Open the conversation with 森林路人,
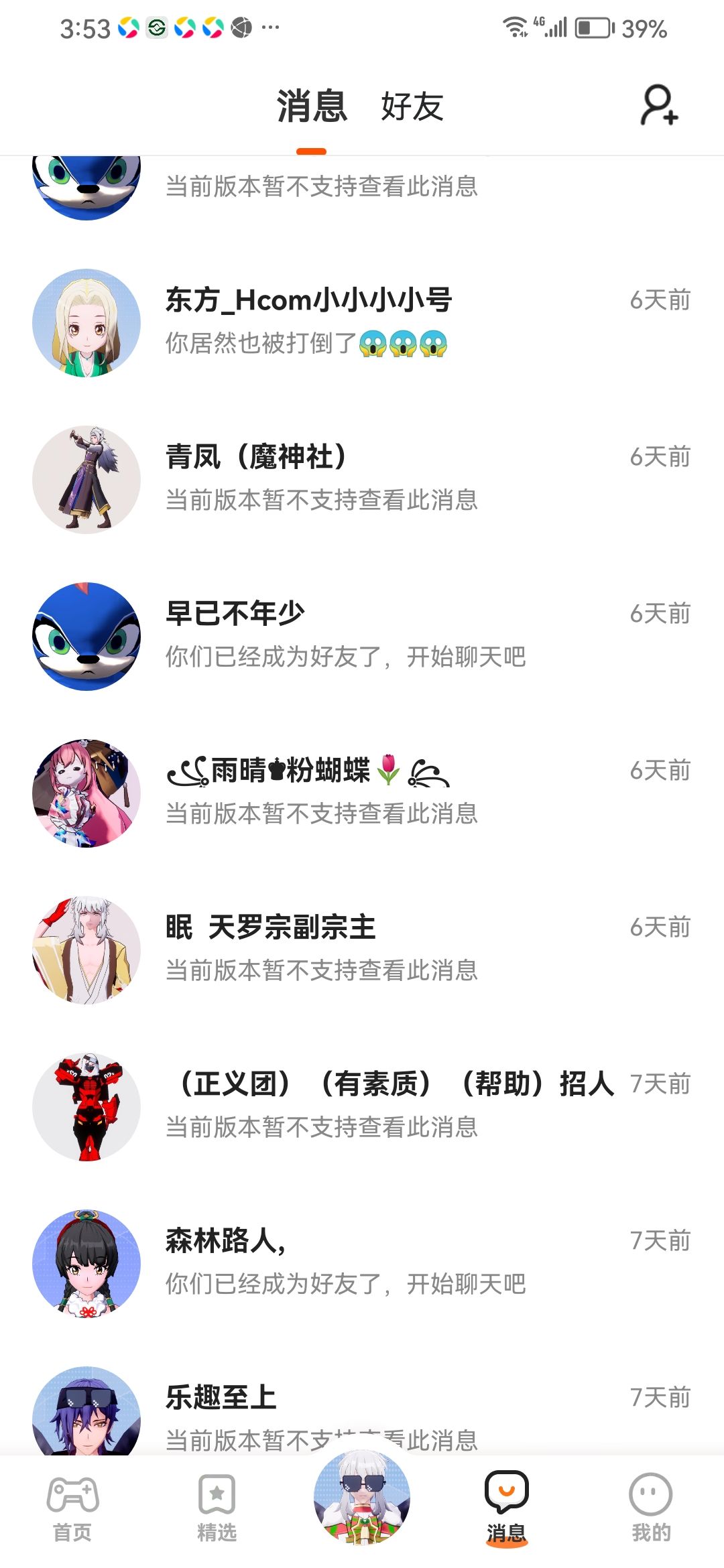724x1568 pixels. tap(362, 1263)
